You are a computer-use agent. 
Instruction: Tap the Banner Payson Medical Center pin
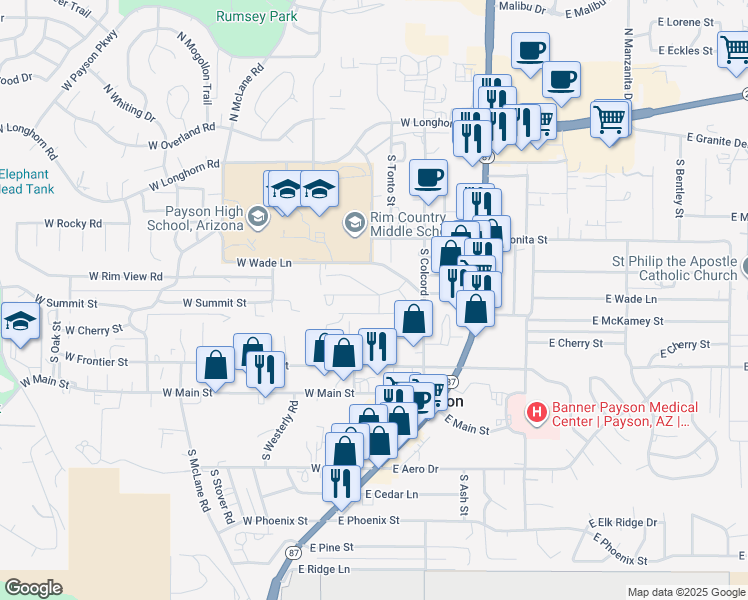click(537, 413)
